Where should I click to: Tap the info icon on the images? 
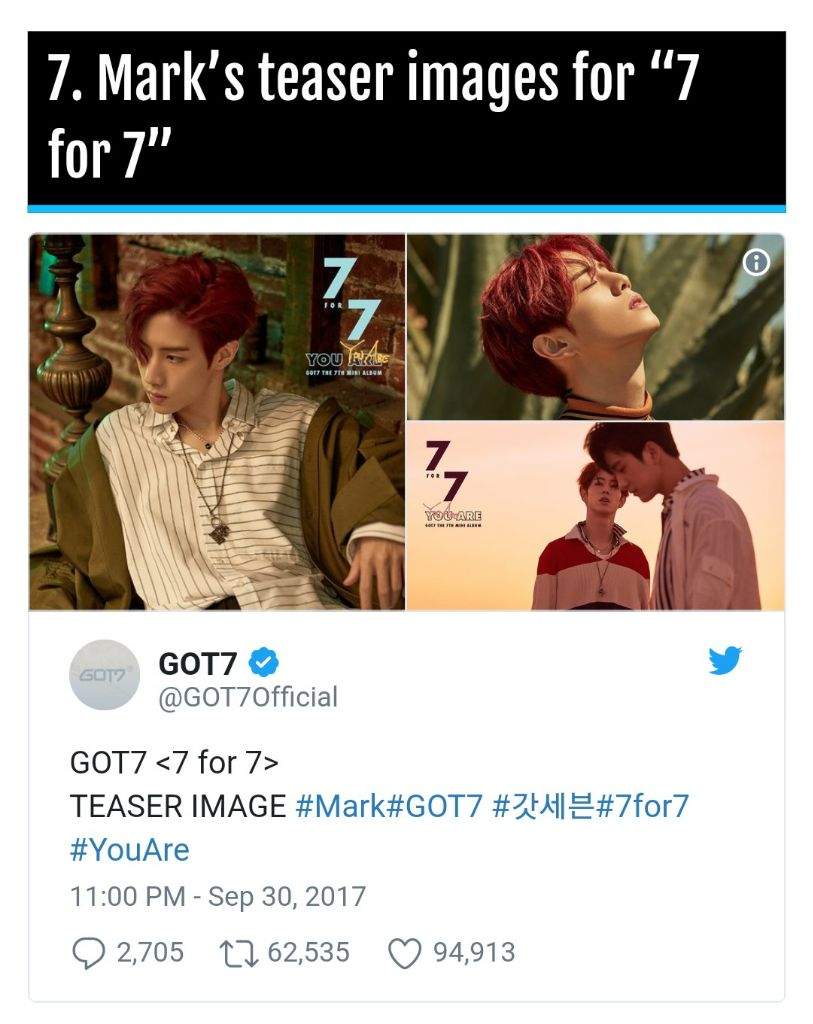tap(759, 263)
